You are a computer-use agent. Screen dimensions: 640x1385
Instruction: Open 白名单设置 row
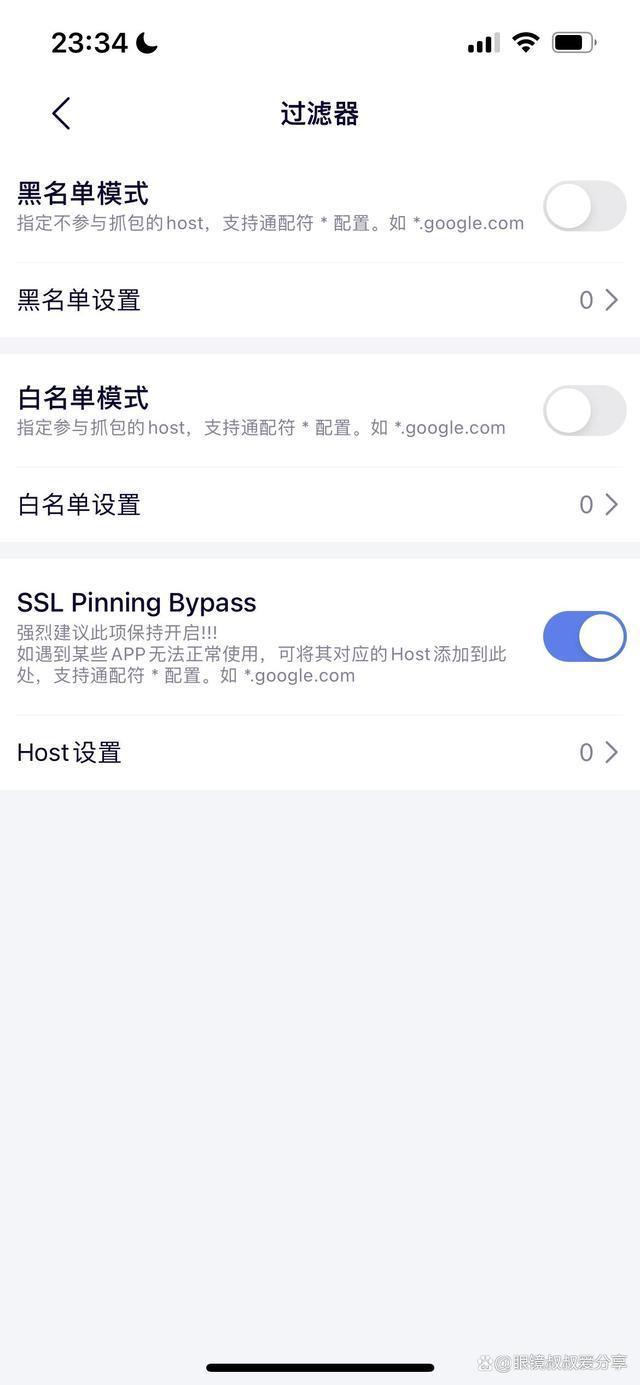[320, 505]
